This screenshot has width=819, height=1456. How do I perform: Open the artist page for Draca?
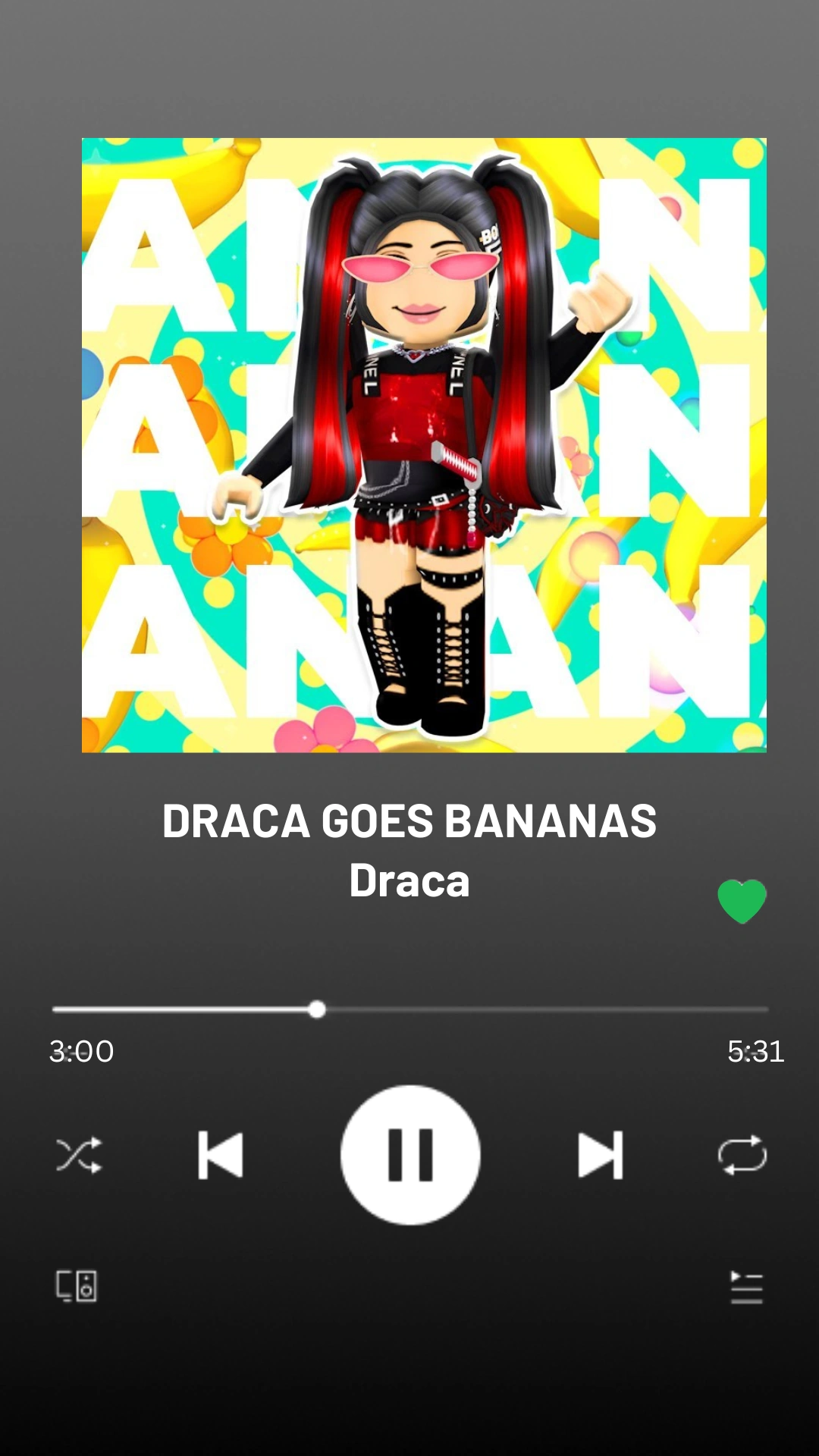(x=409, y=880)
